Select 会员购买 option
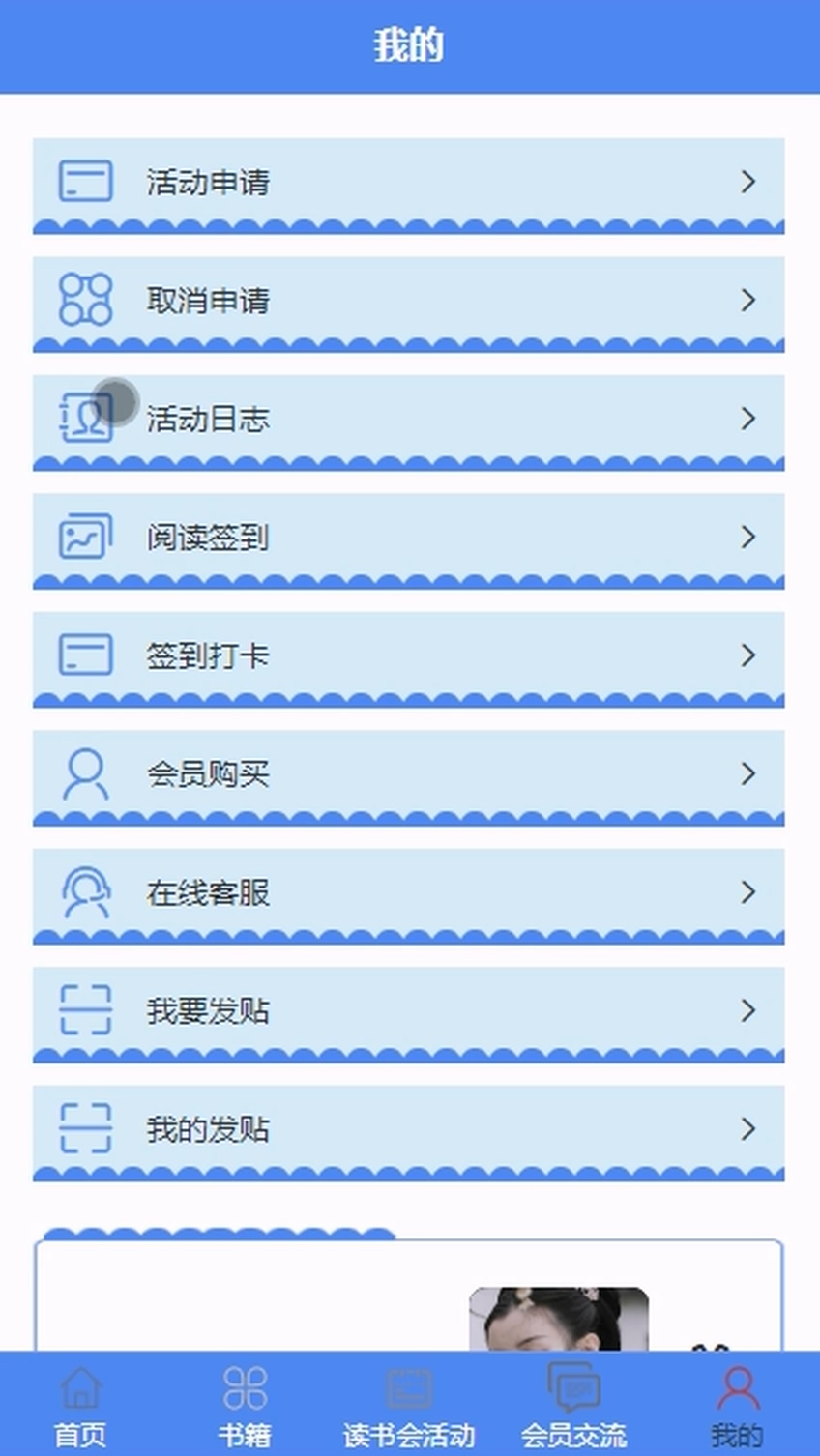This screenshot has width=820, height=1456. [408, 778]
